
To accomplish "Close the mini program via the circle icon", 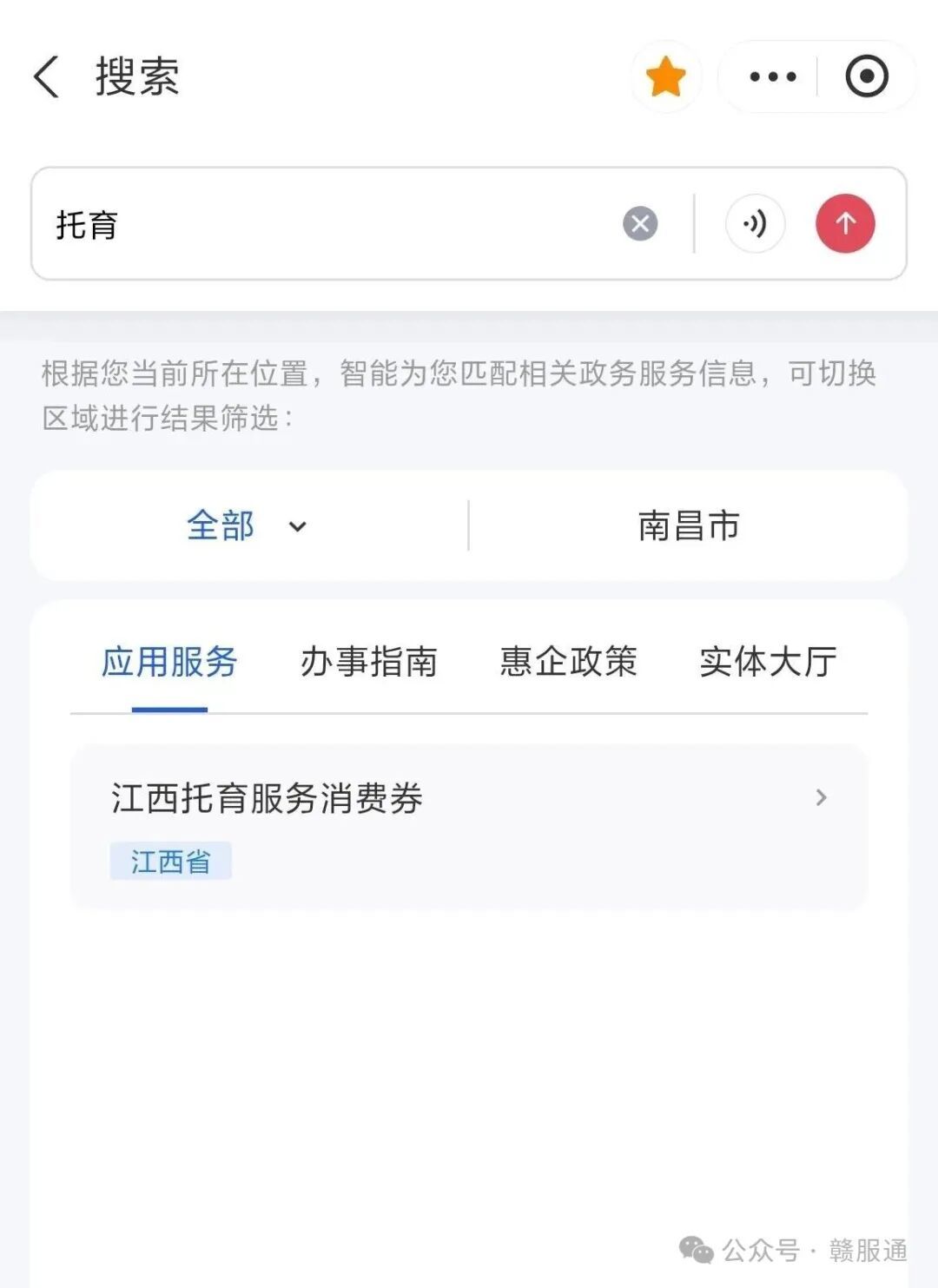I will coord(867,76).
